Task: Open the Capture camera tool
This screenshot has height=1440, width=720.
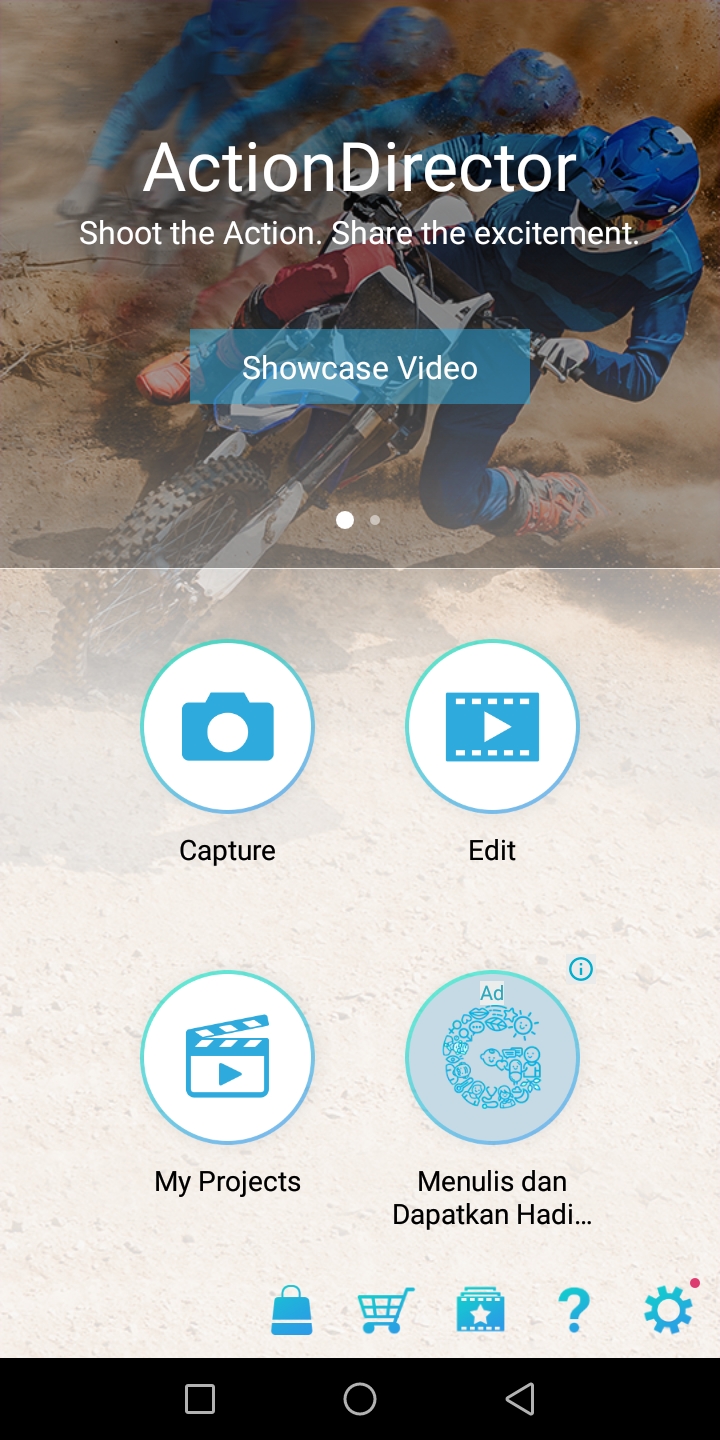Action: pos(227,727)
